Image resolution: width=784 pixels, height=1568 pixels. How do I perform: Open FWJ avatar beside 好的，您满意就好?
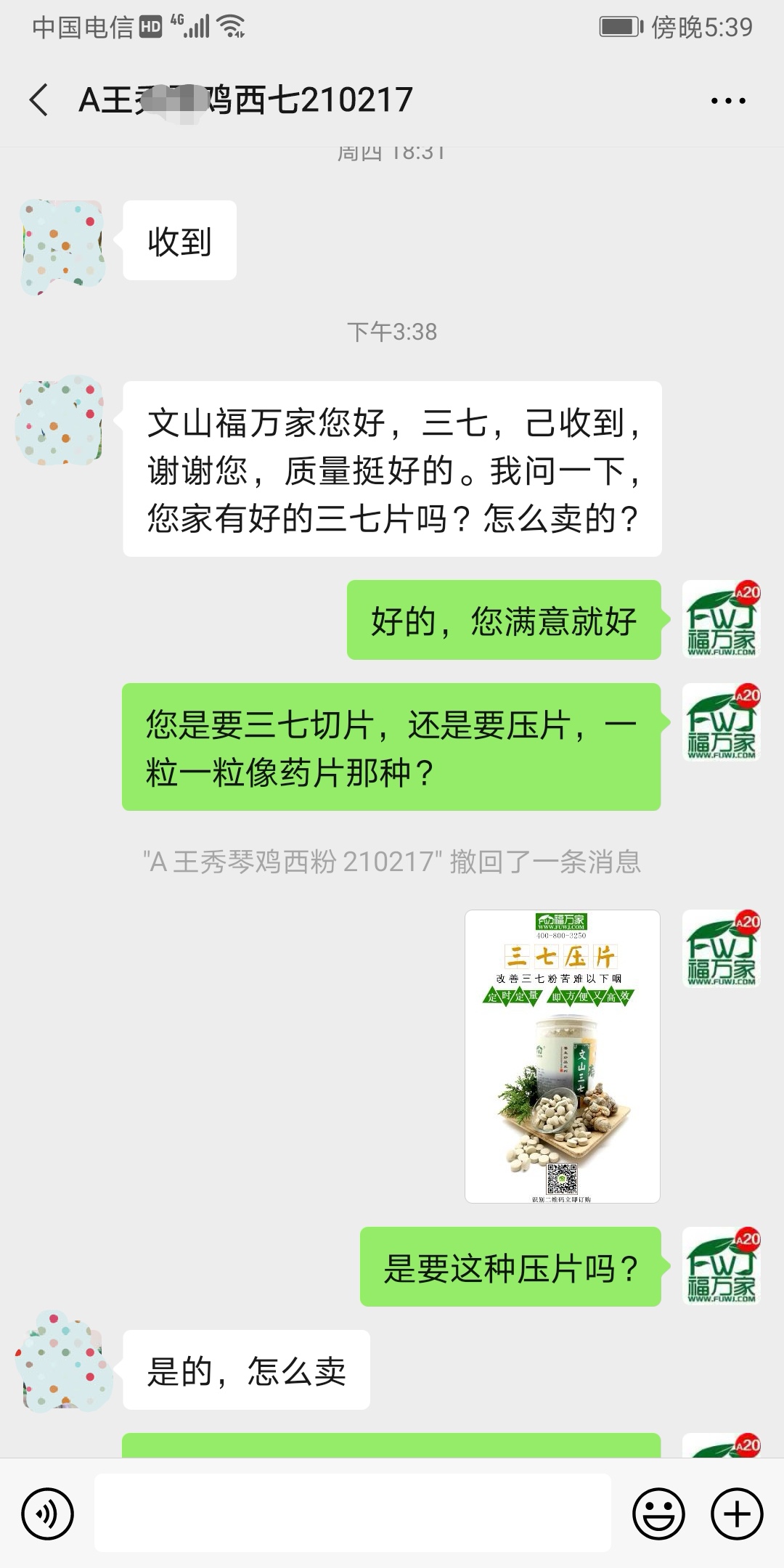click(x=721, y=620)
